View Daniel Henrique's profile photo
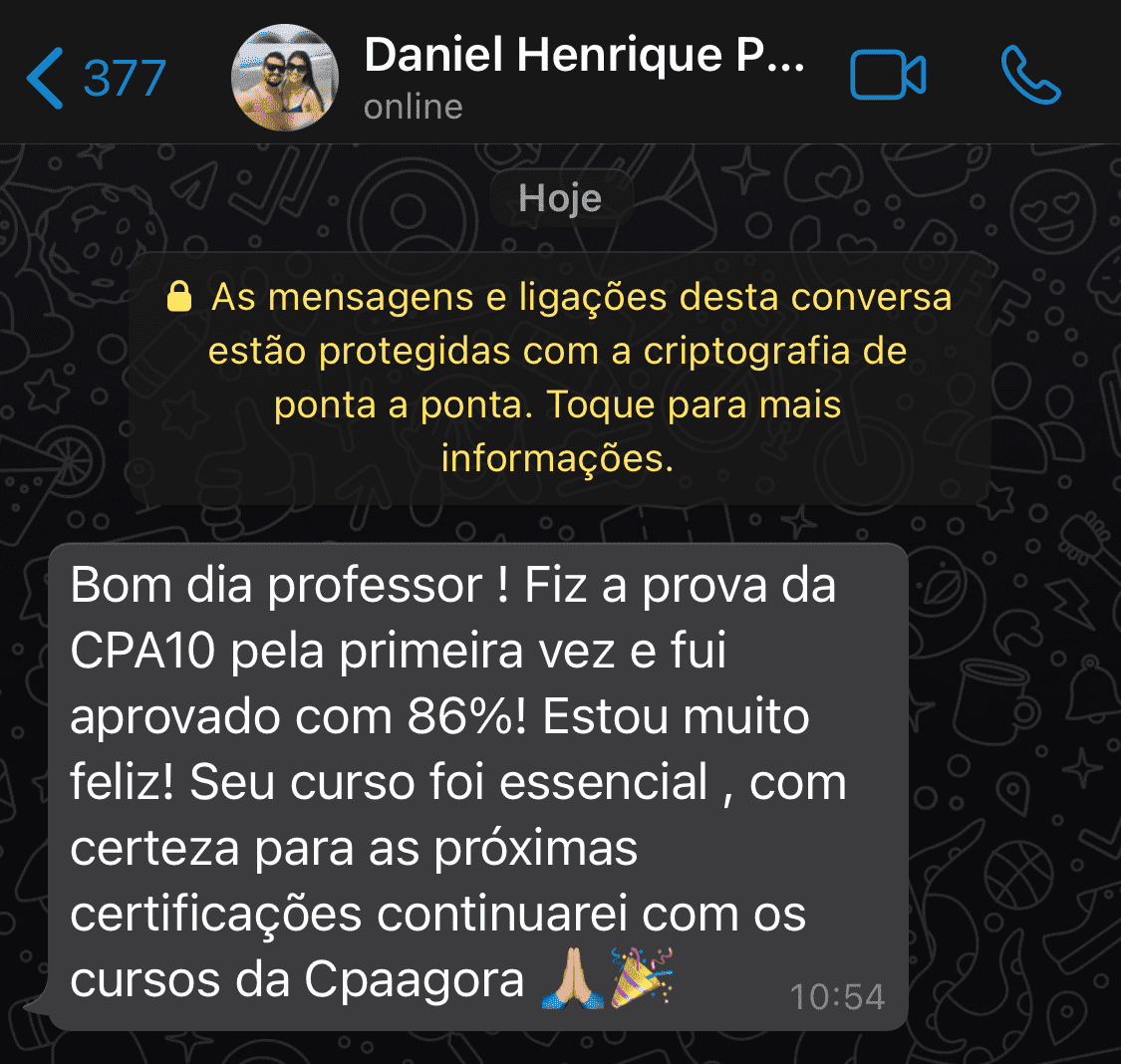This screenshot has width=1121, height=1064. click(x=284, y=79)
